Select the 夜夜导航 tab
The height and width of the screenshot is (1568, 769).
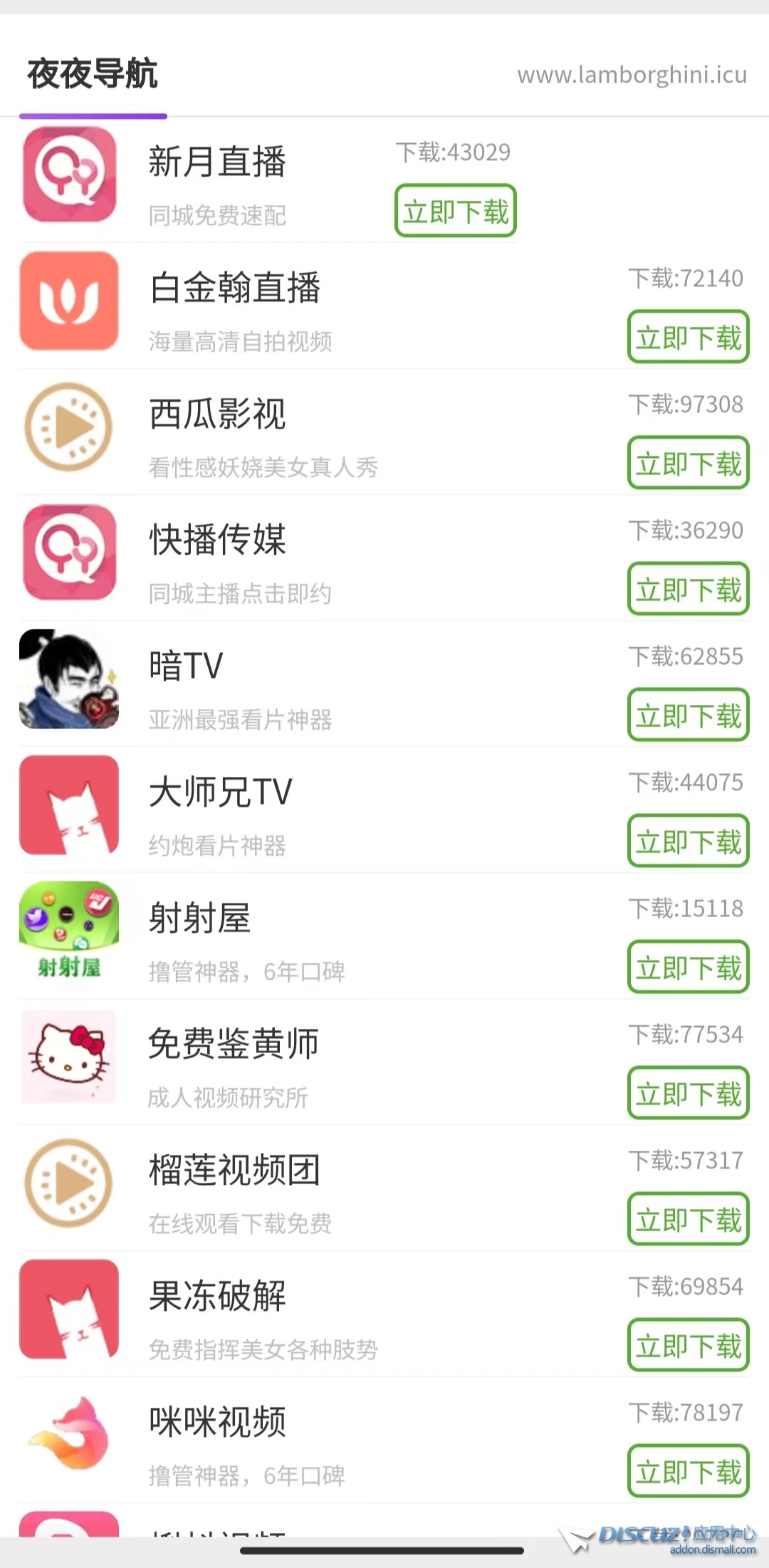(93, 74)
